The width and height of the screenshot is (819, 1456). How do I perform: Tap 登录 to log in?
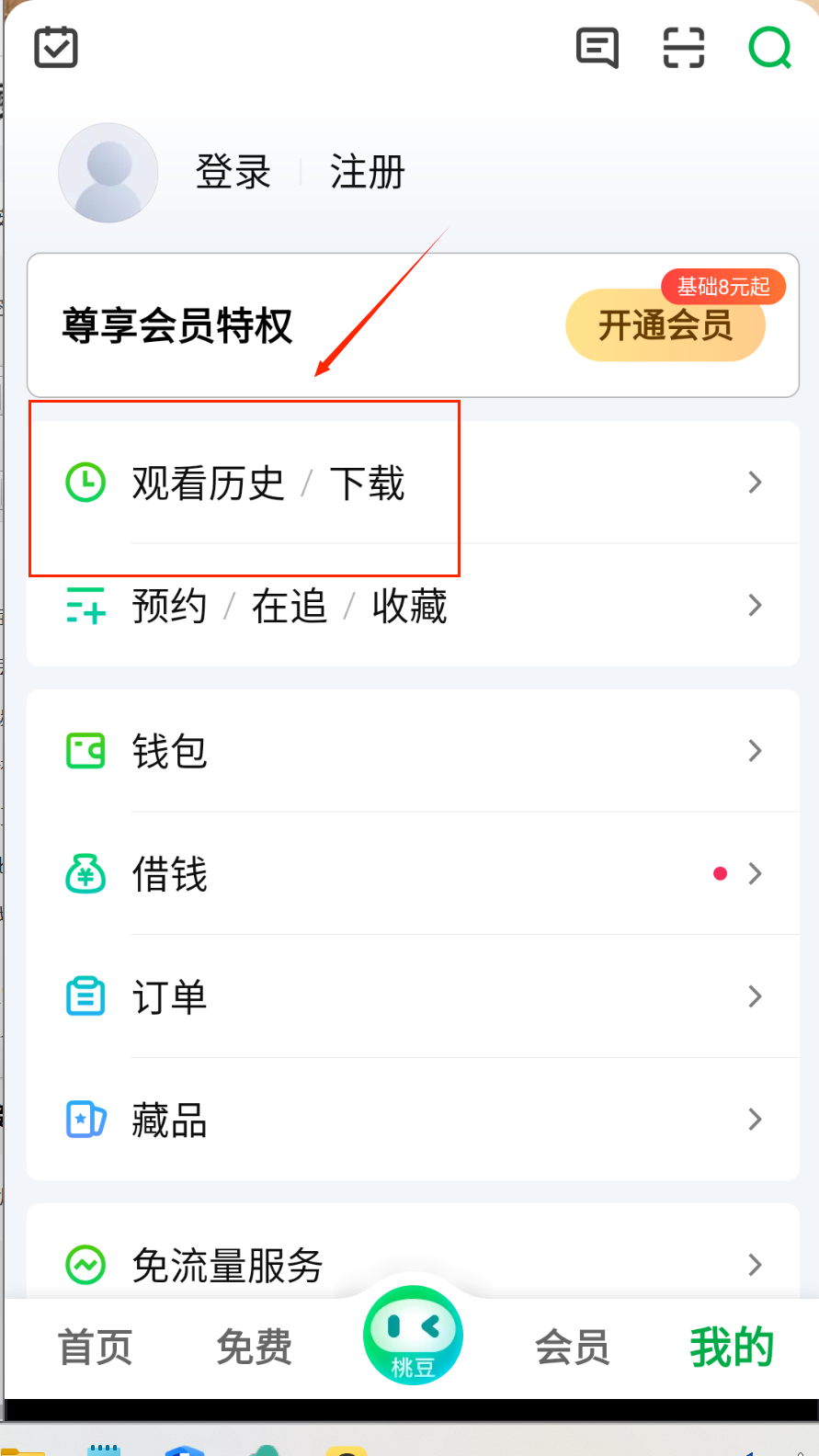click(233, 173)
